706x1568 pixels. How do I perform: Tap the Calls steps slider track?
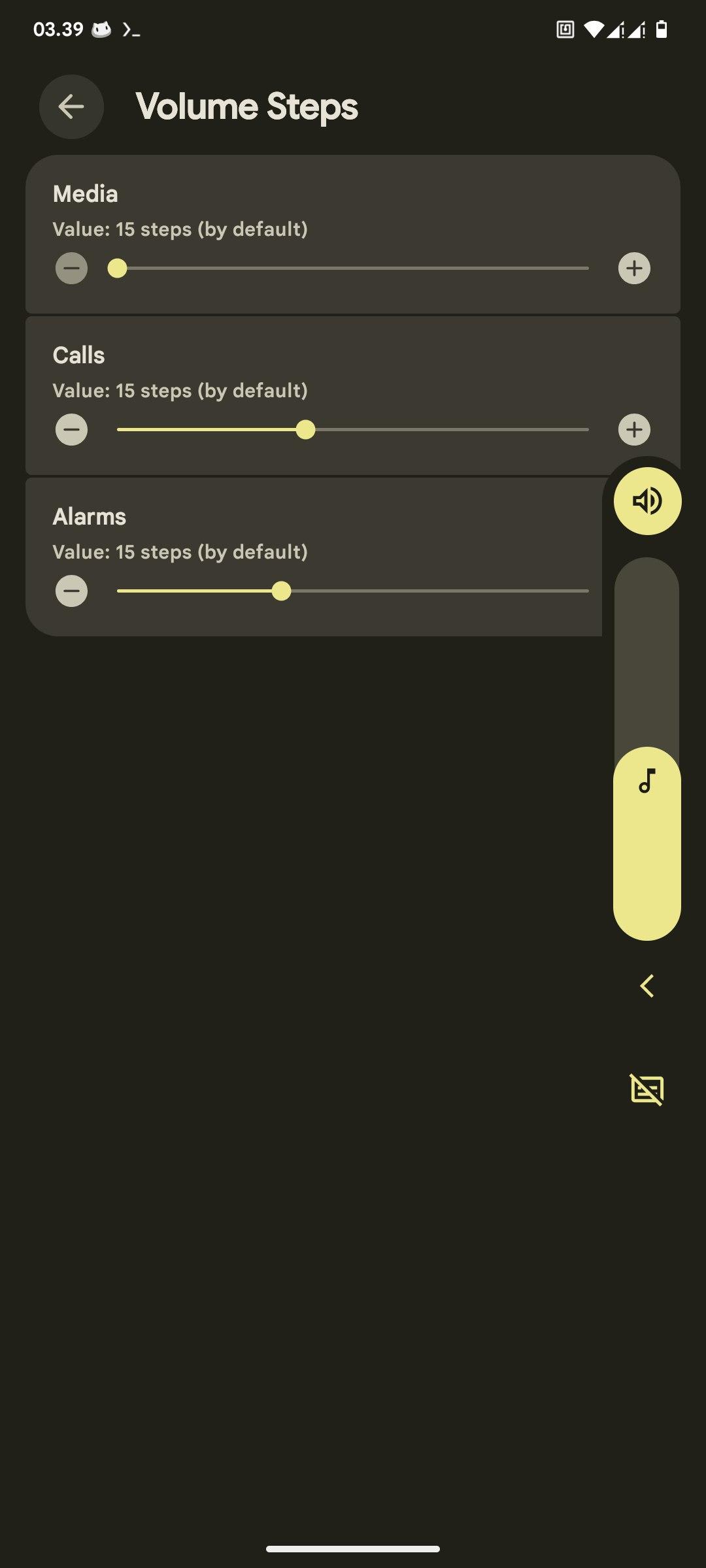(353, 430)
